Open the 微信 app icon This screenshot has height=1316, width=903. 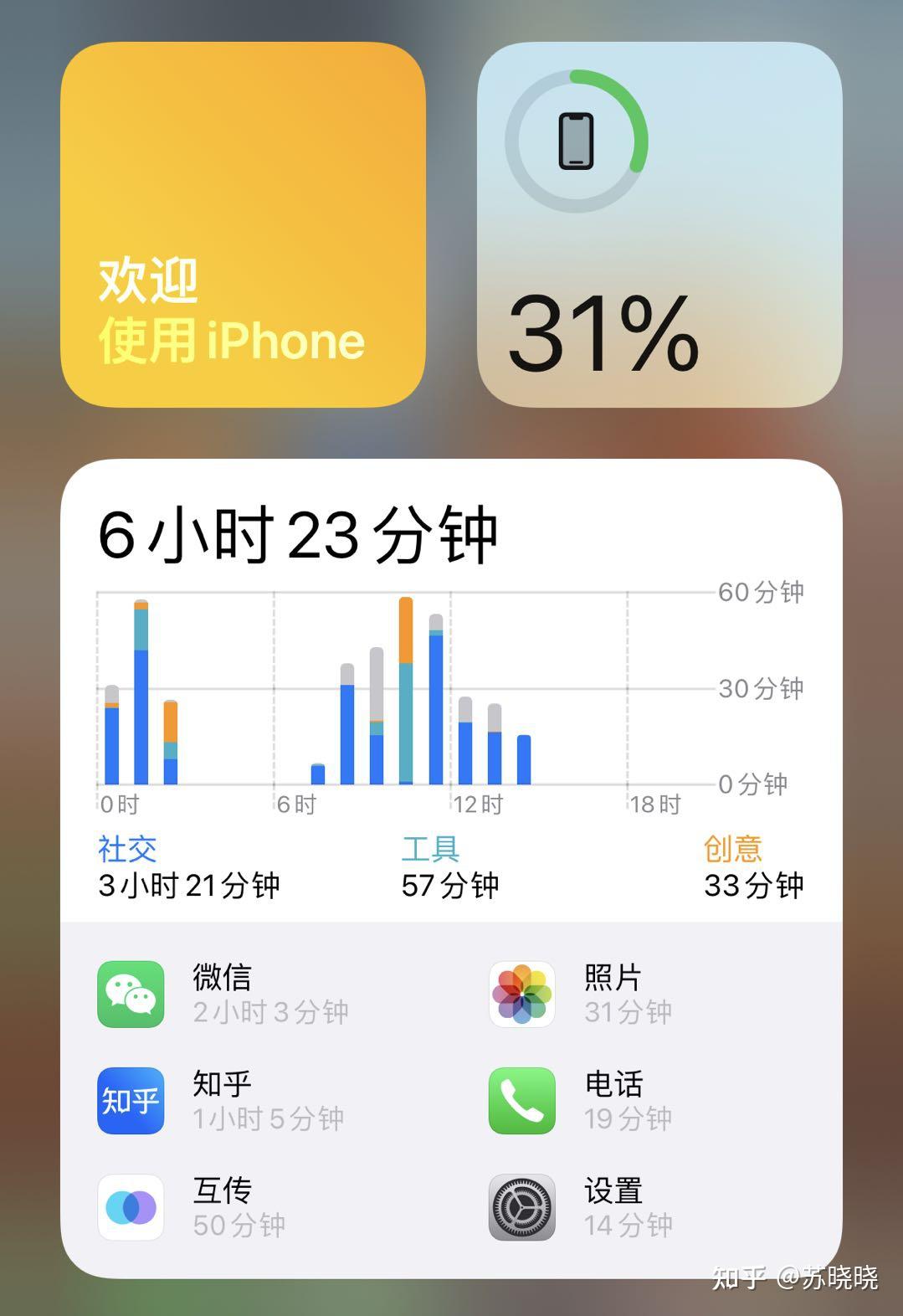(130, 996)
